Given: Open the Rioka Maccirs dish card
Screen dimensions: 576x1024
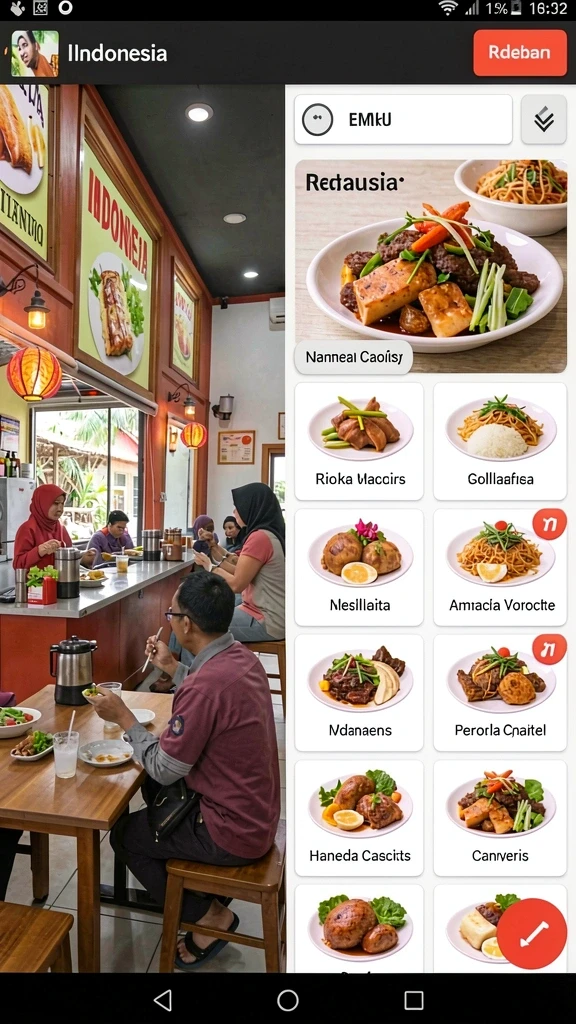Looking at the screenshot, I should tap(359, 441).
